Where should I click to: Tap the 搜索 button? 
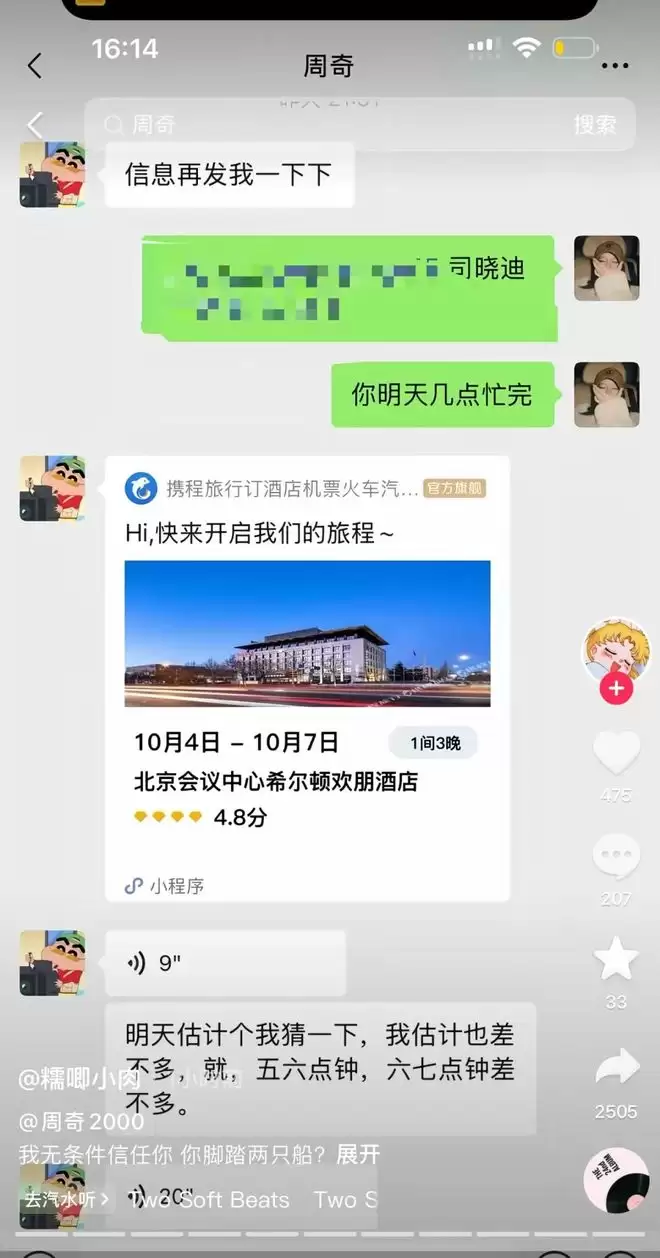[595, 125]
